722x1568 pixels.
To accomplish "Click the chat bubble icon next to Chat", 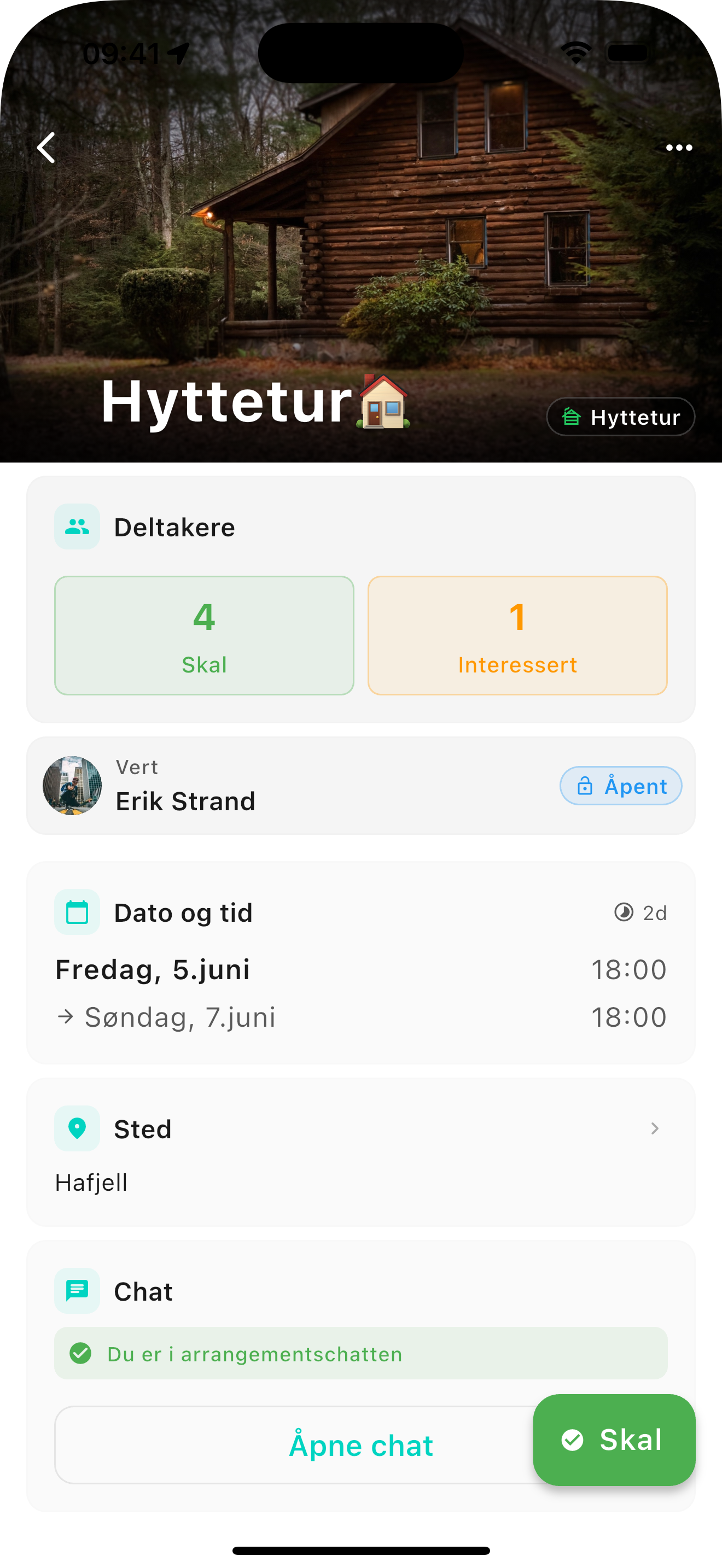I will [77, 1291].
